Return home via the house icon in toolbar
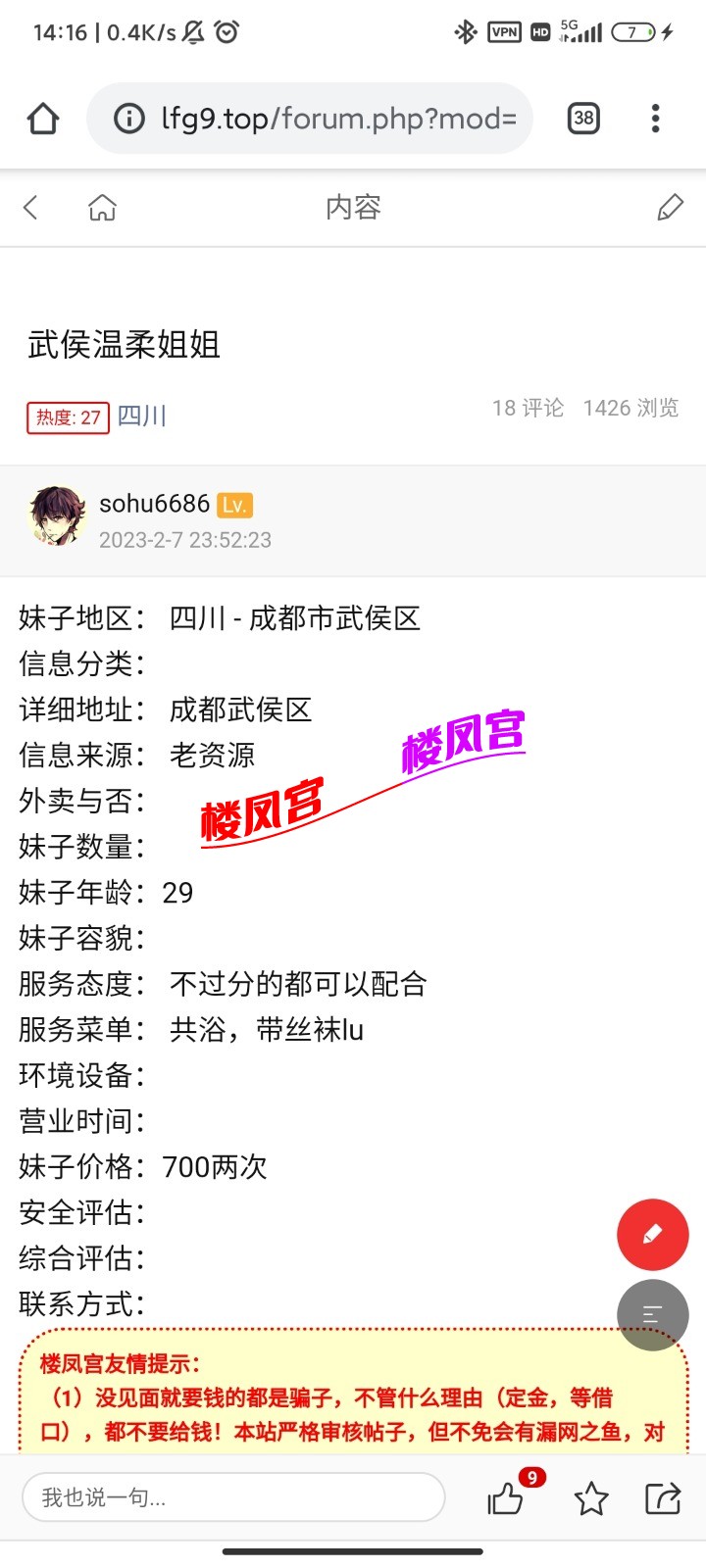Screen dimensions: 706x1568 click(x=102, y=207)
